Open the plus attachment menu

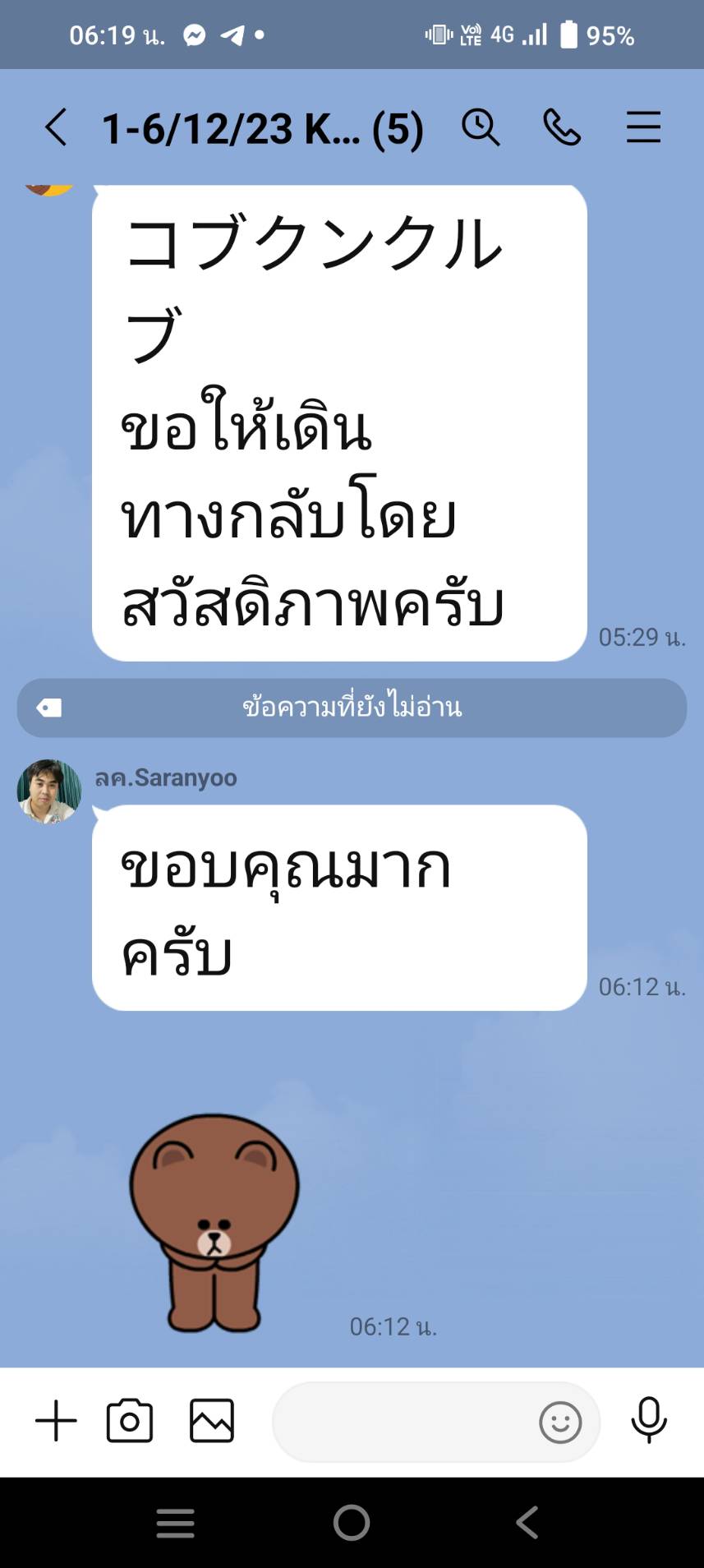pos(56,1421)
